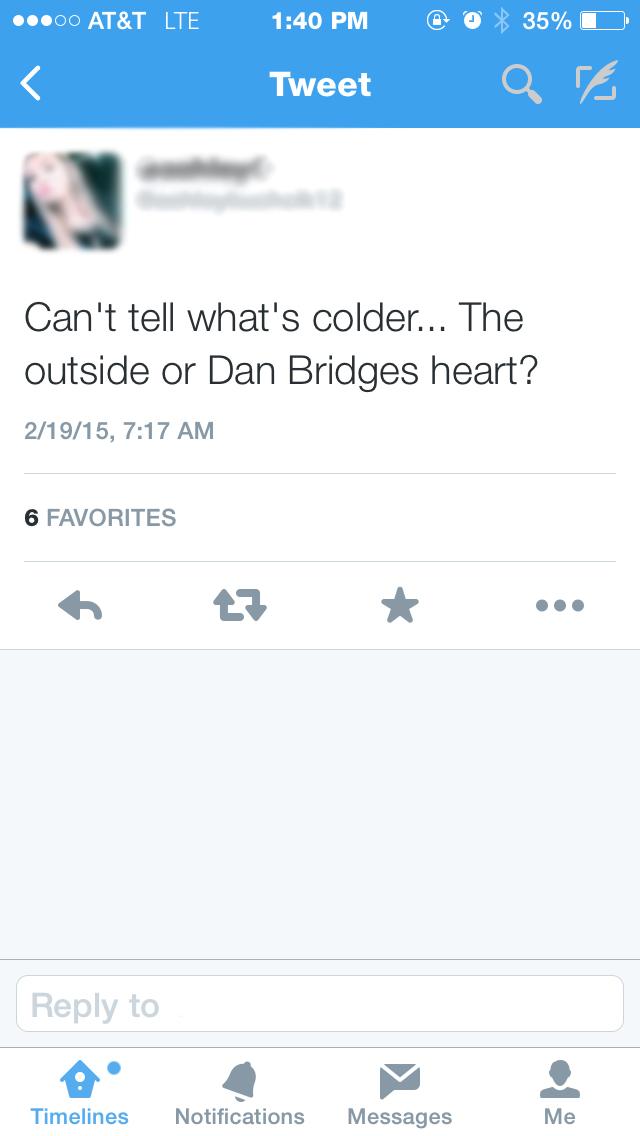Screen dimensions: 640x1136
Task: Favorite the tweet with the star
Action: coord(400,606)
